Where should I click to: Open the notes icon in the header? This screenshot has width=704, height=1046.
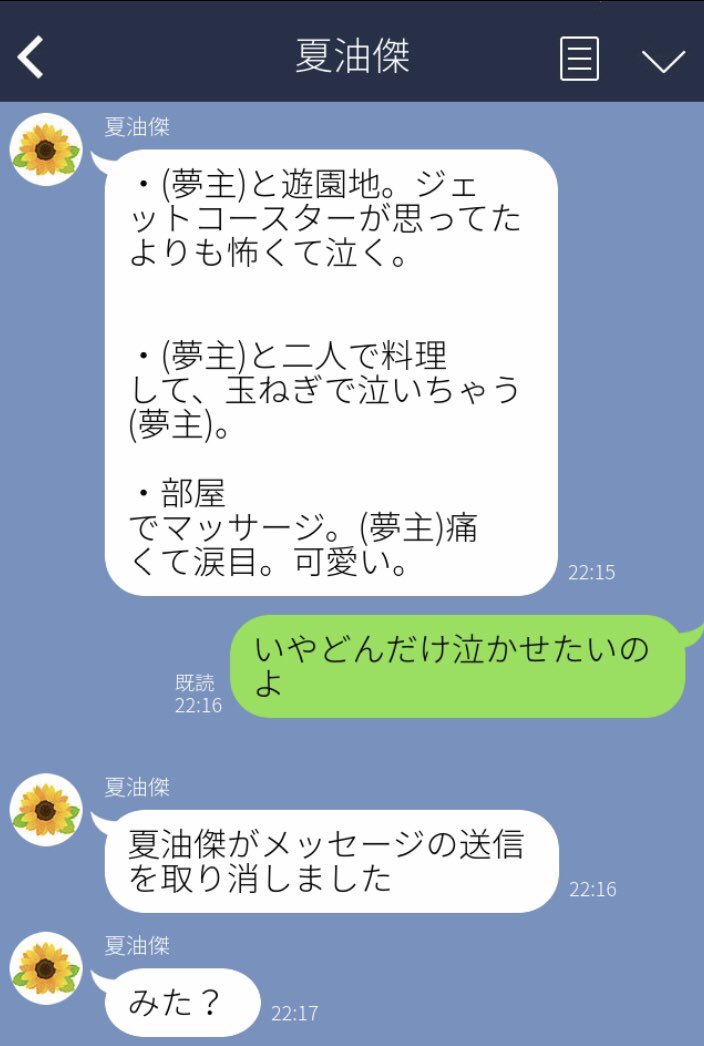578,59
